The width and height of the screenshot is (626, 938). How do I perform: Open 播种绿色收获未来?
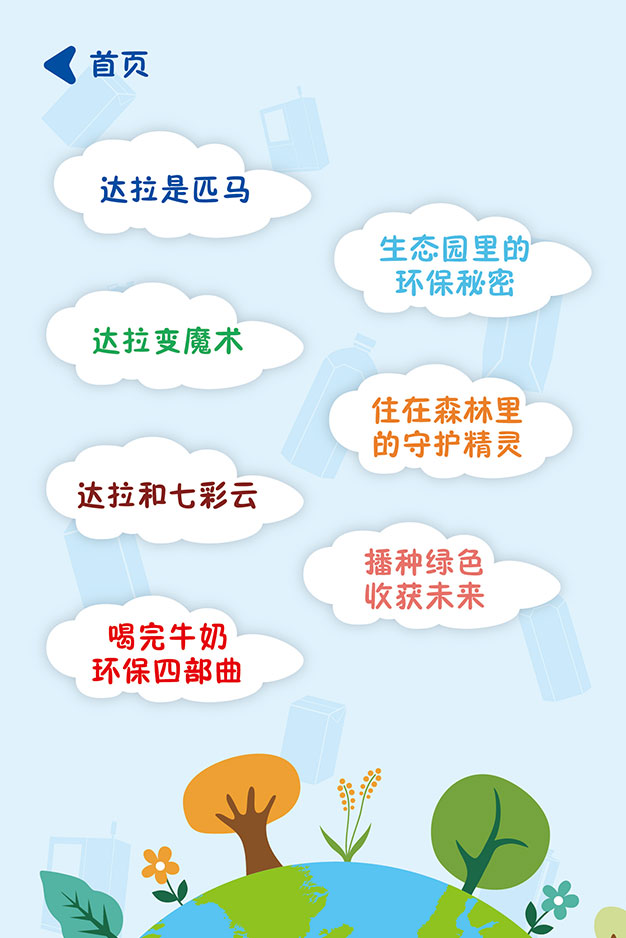point(424,579)
